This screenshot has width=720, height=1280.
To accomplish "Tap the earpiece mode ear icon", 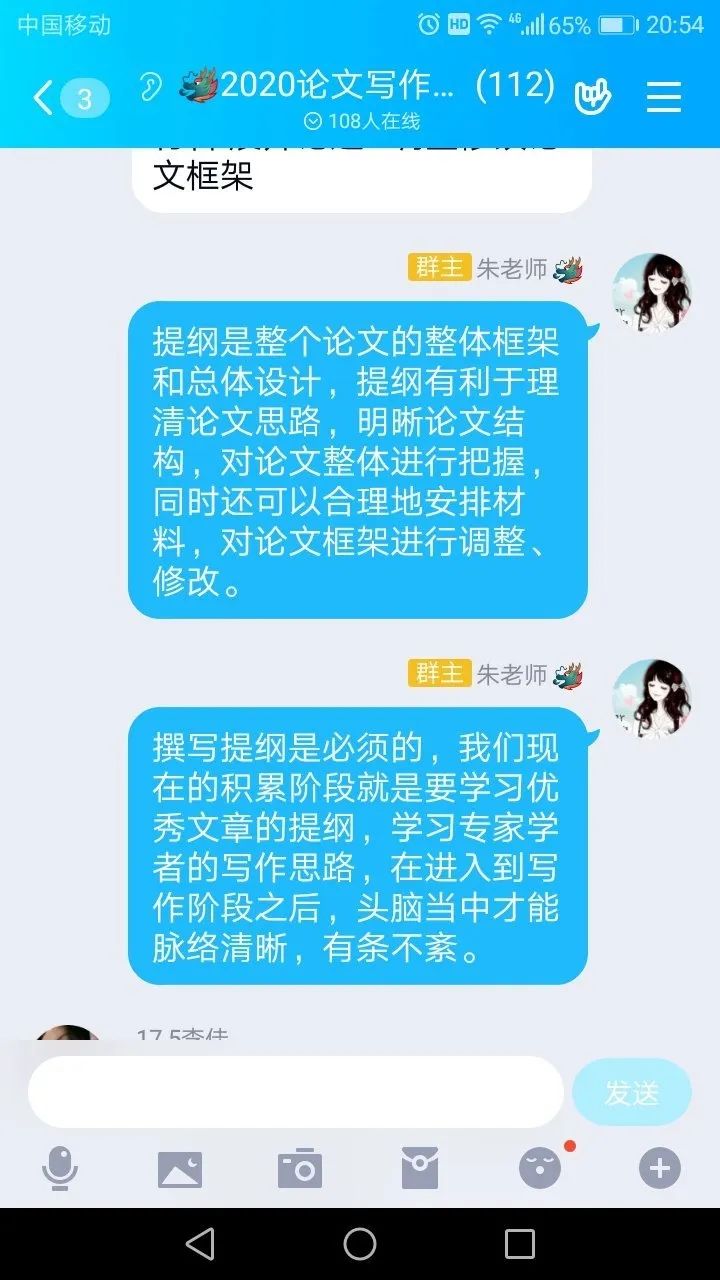I will [x=150, y=87].
